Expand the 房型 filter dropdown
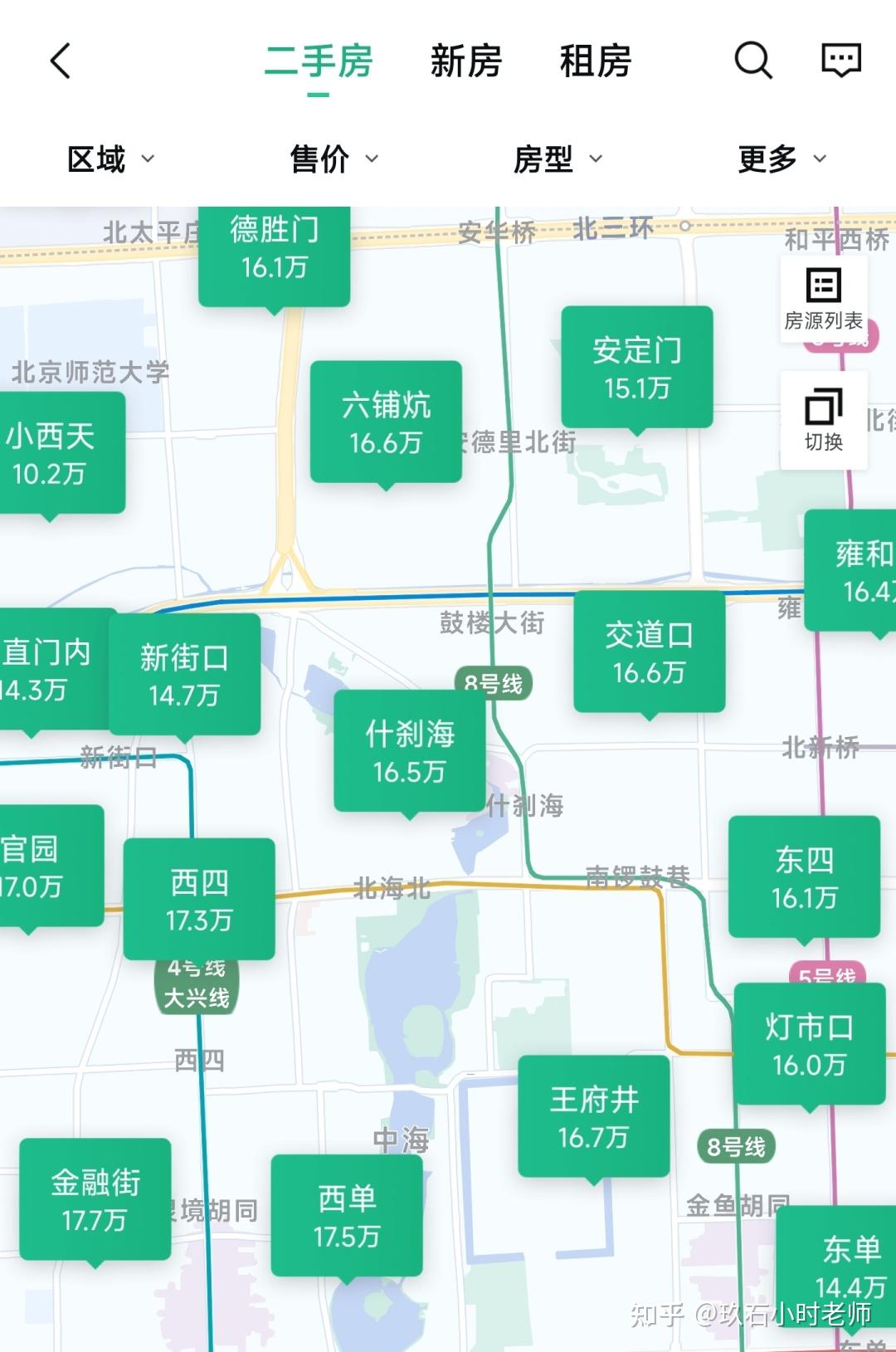The height and width of the screenshot is (1352, 896). pyautogui.click(x=558, y=159)
